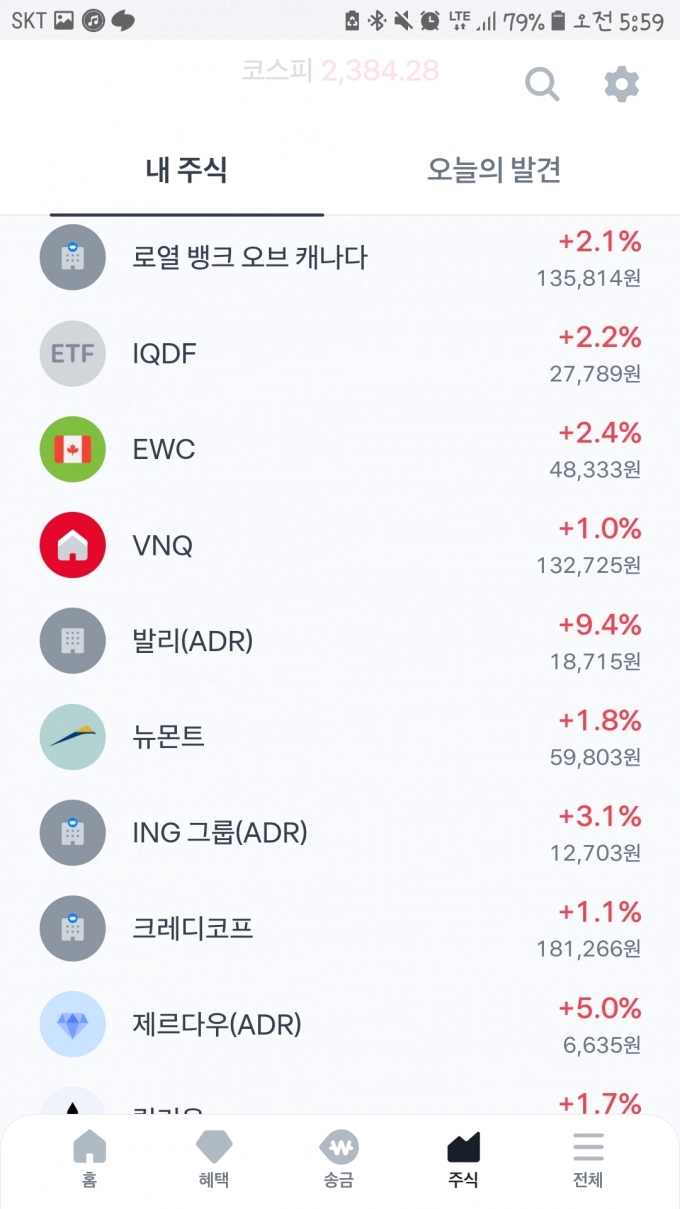Open the 발리(ADR) stock row
680x1209 pixels.
[x=340, y=642]
